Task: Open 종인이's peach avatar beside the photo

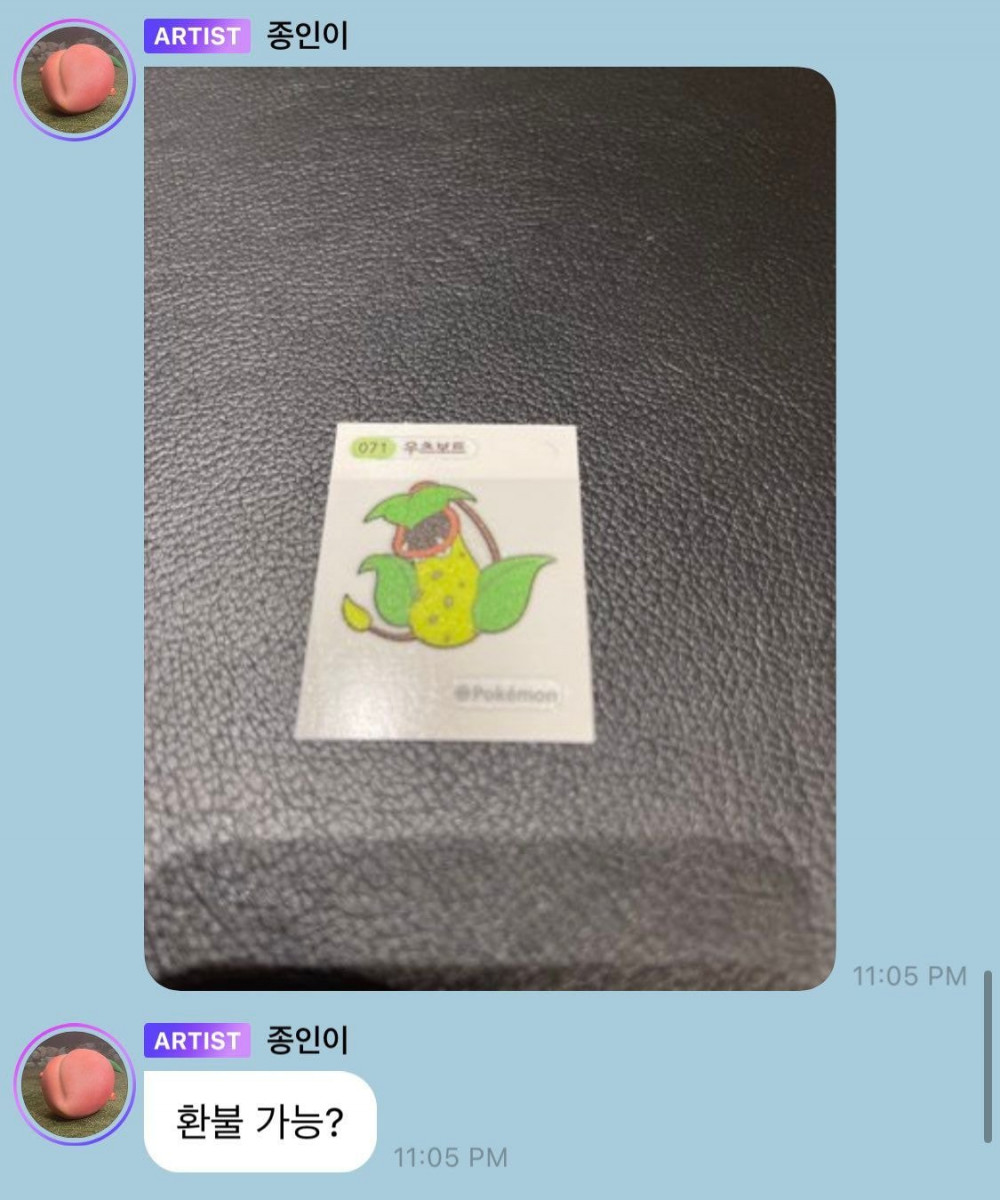Action: click(x=73, y=79)
